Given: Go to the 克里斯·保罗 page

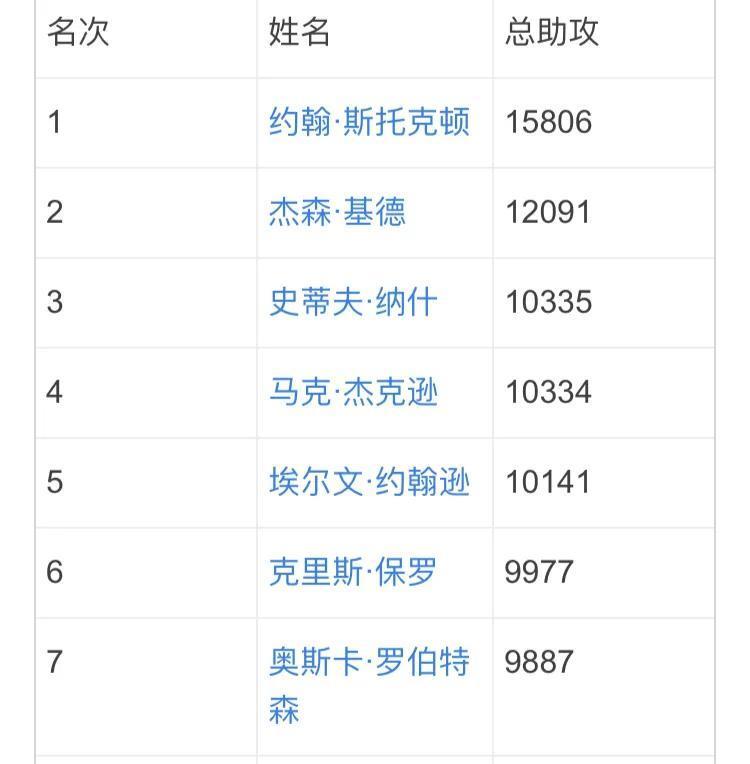Looking at the screenshot, I should 353,572.
